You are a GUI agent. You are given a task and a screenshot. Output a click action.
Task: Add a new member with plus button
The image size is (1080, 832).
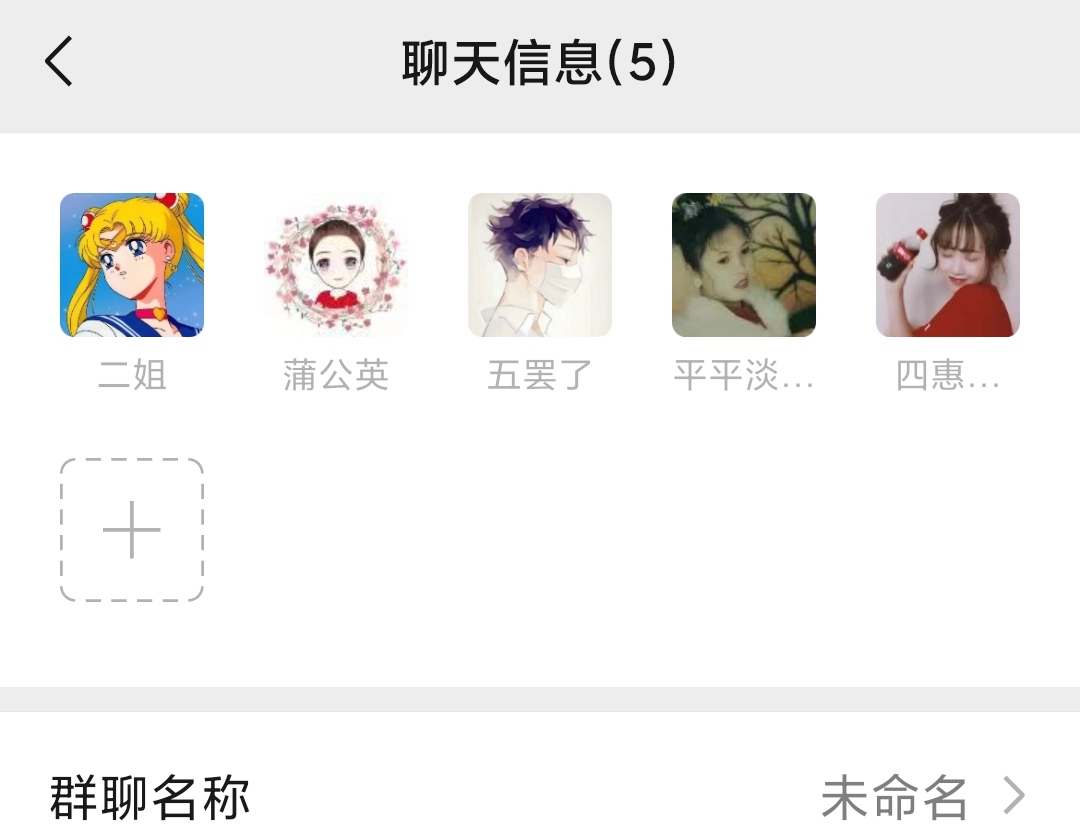click(x=132, y=530)
